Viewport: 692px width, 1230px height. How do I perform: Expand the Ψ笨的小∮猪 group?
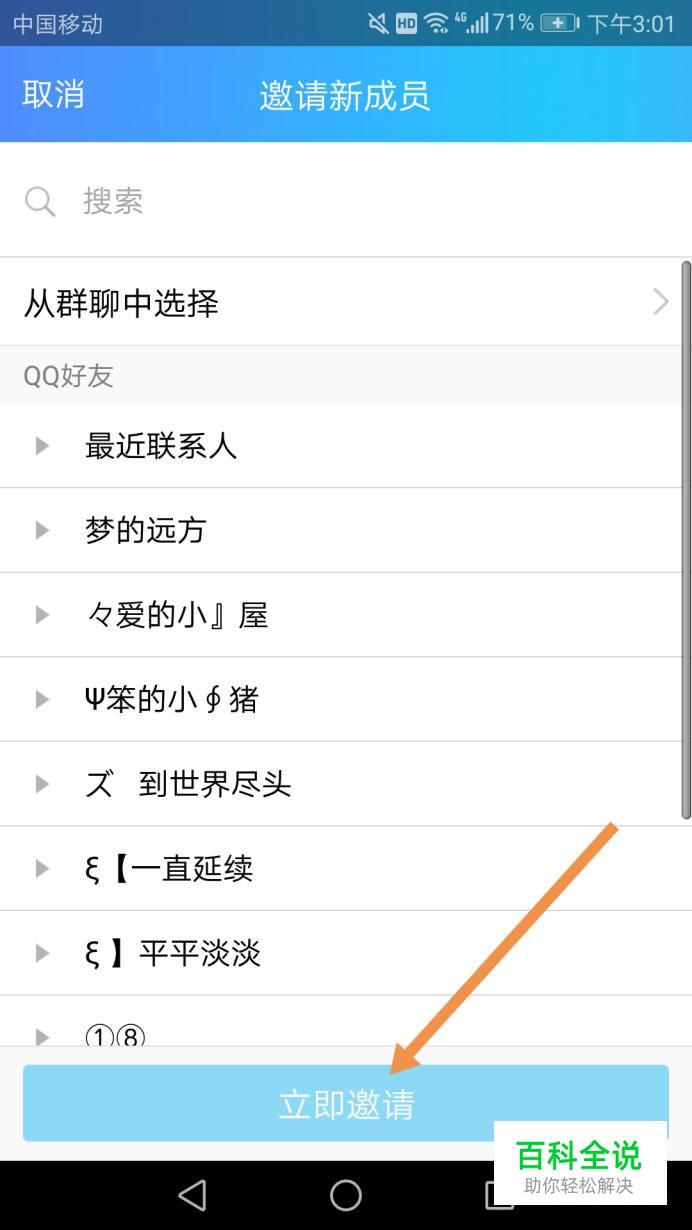point(340,699)
